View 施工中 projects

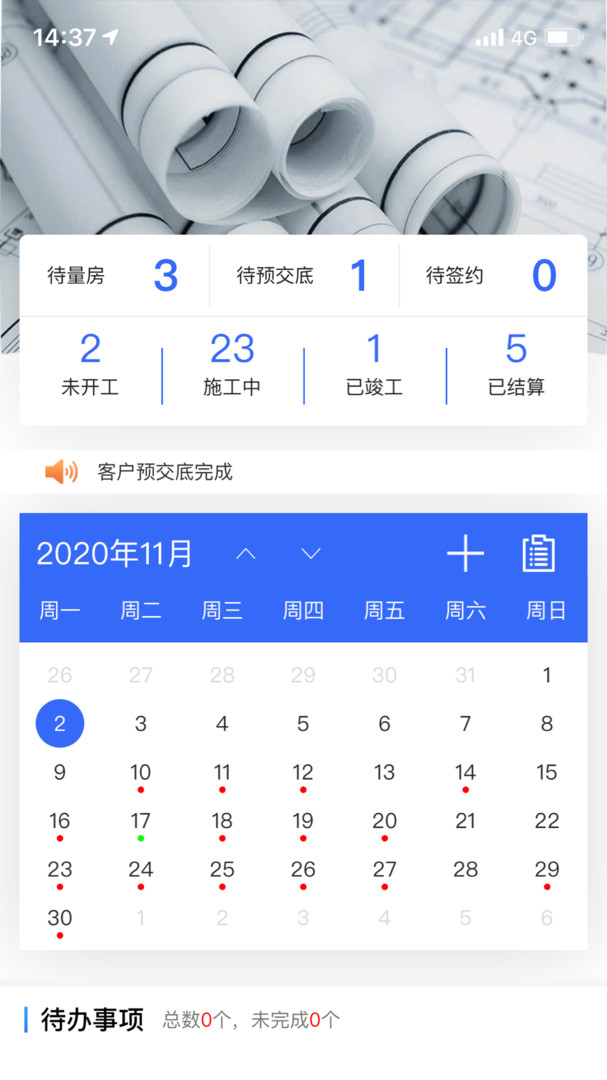pos(232,365)
